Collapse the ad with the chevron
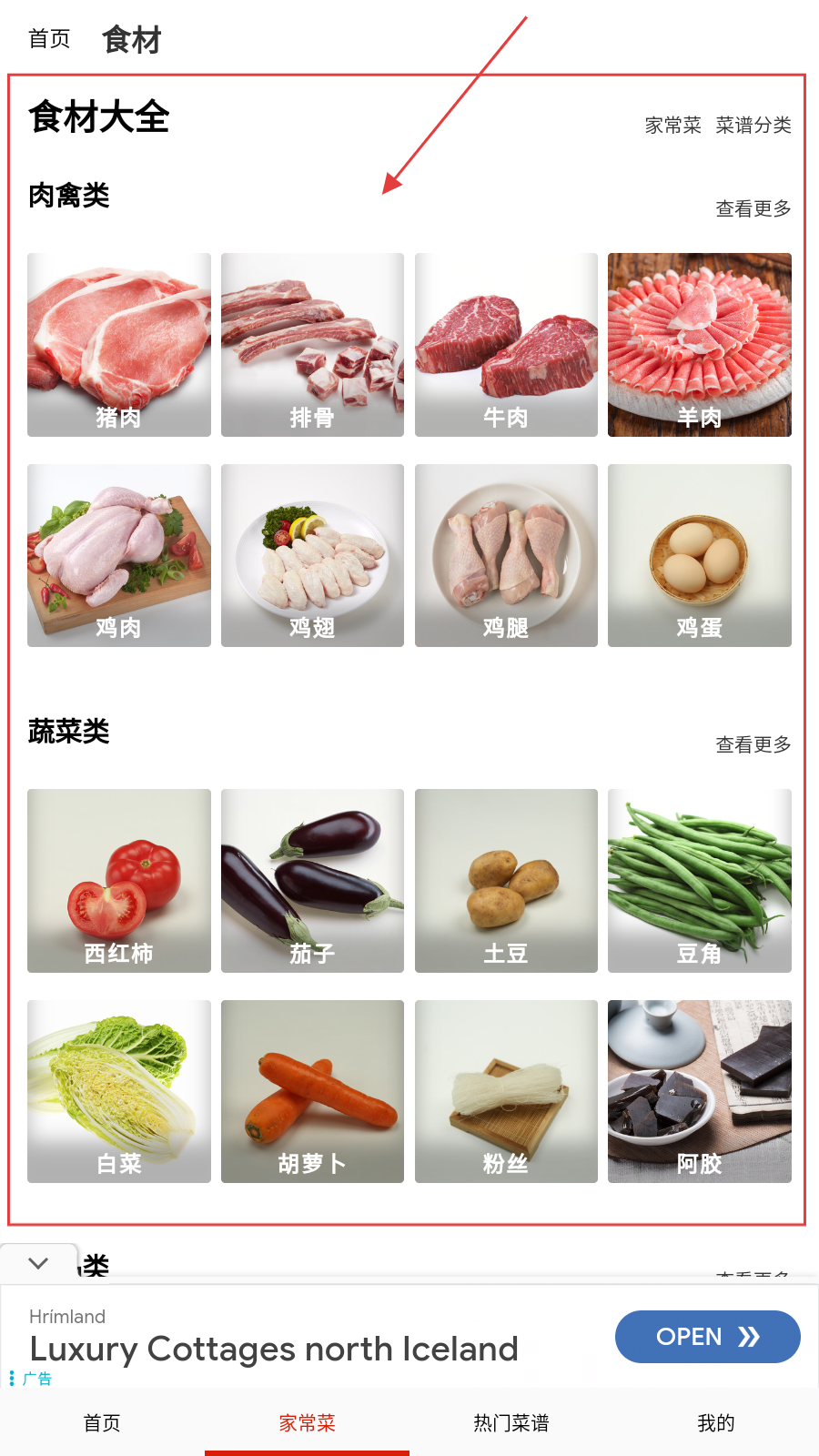The height and width of the screenshot is (1456, 819). [38, 1263]
